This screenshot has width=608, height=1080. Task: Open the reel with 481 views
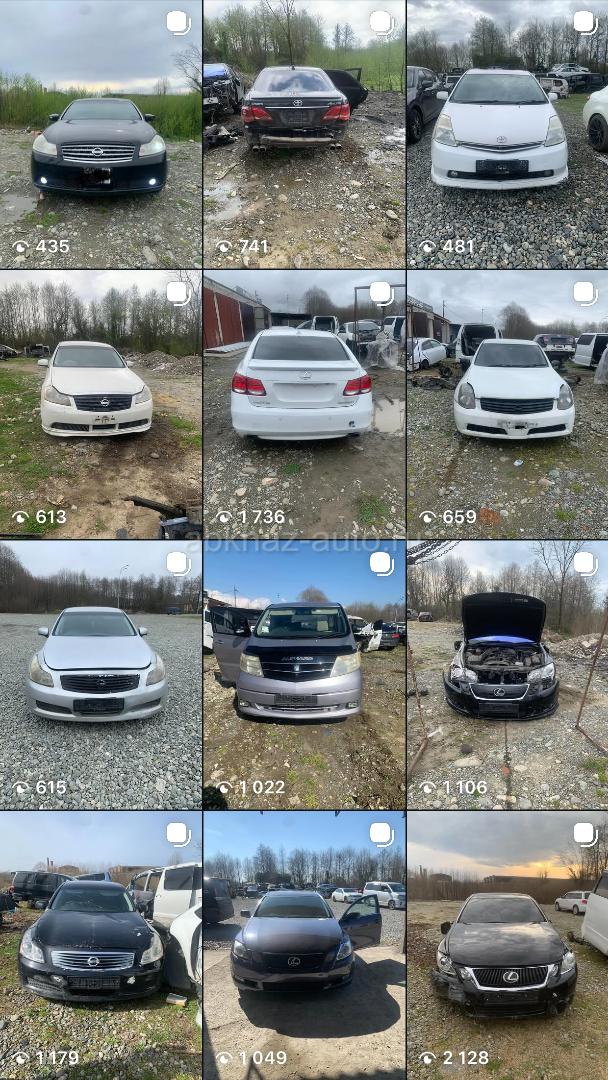point(507,135)
